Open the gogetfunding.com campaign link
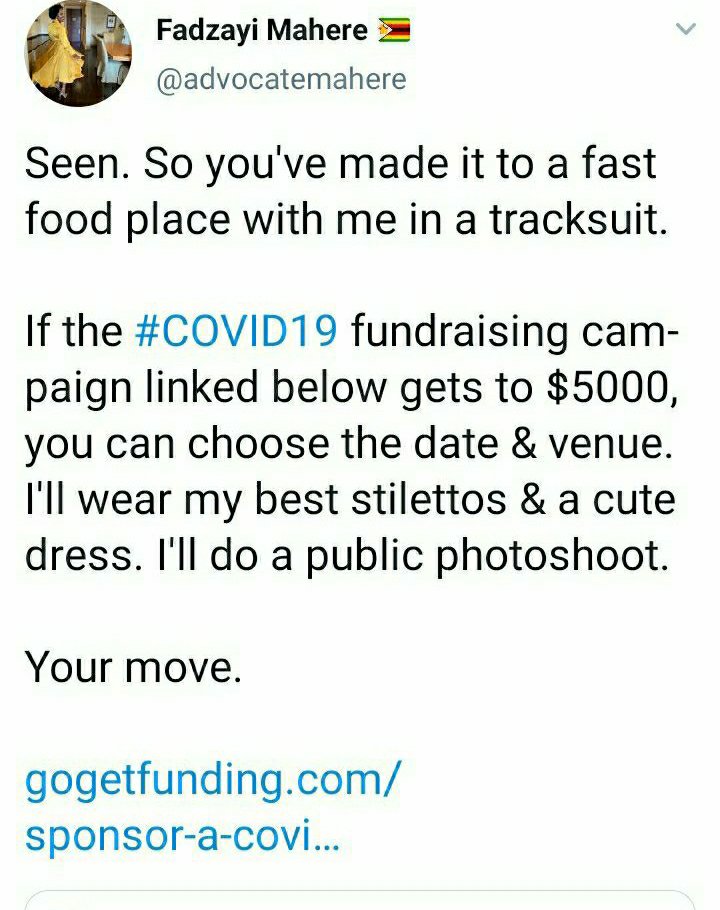Viewport: 720px width, 910px height. (212, 807)
